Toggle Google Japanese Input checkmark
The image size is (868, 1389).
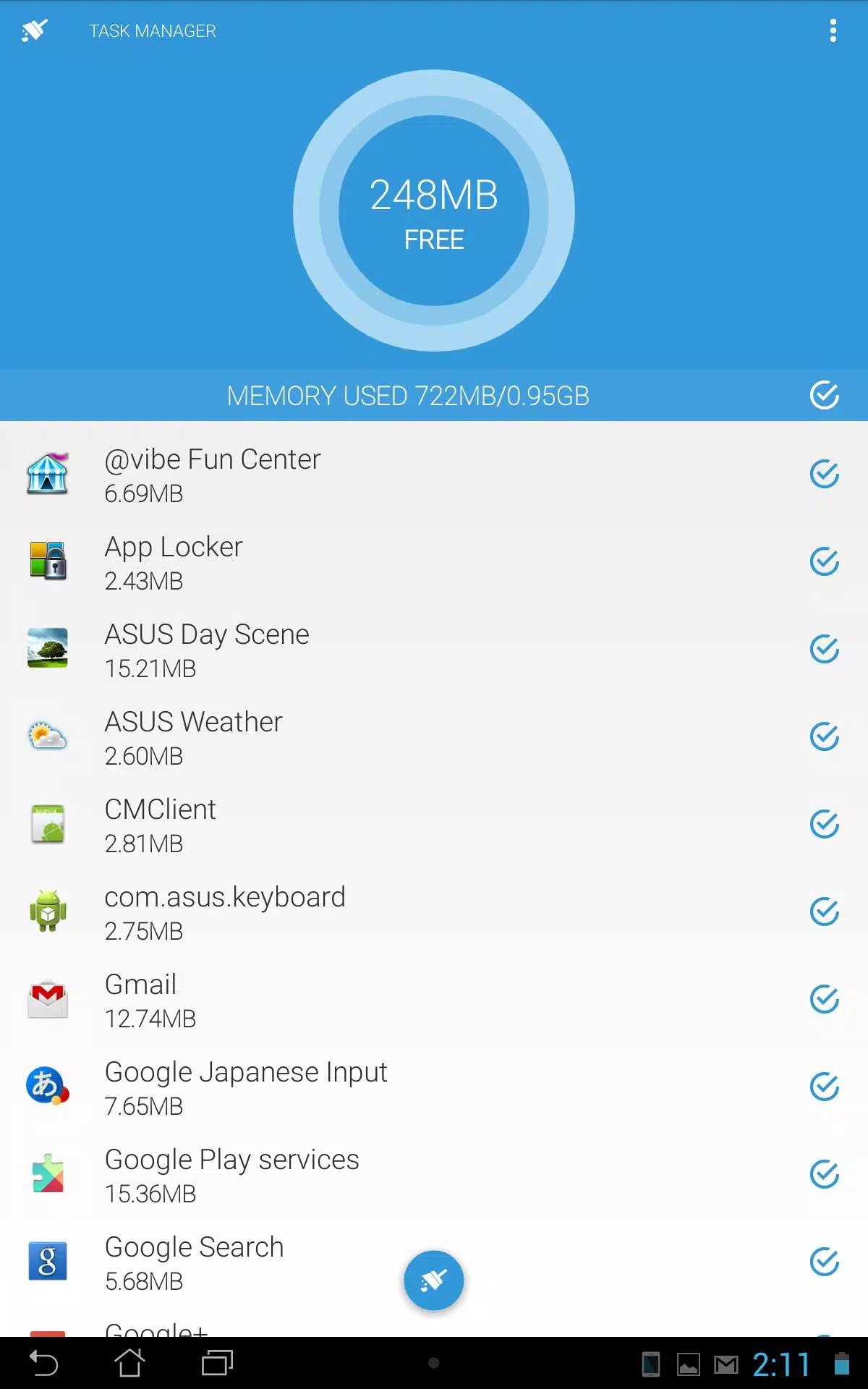click(824, 1087)
